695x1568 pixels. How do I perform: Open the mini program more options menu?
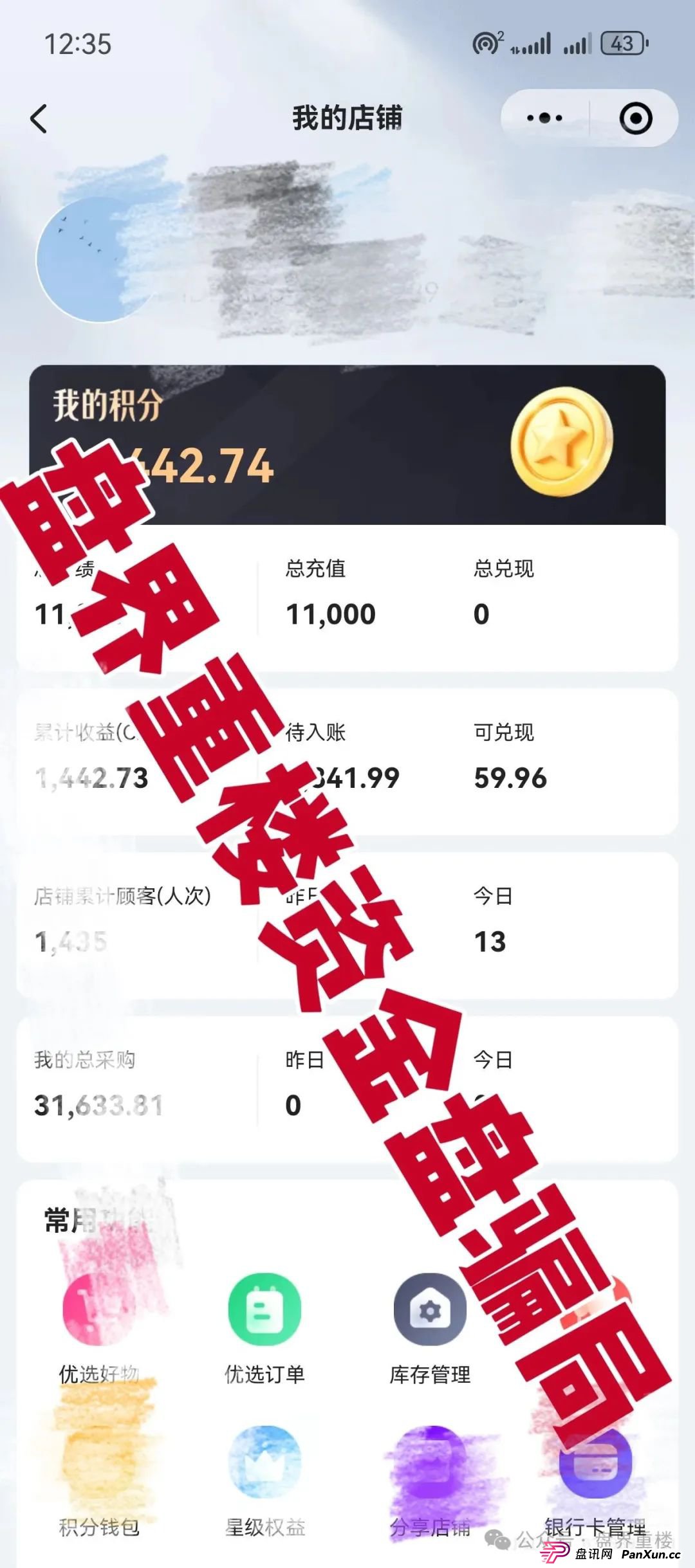point(544,118)
